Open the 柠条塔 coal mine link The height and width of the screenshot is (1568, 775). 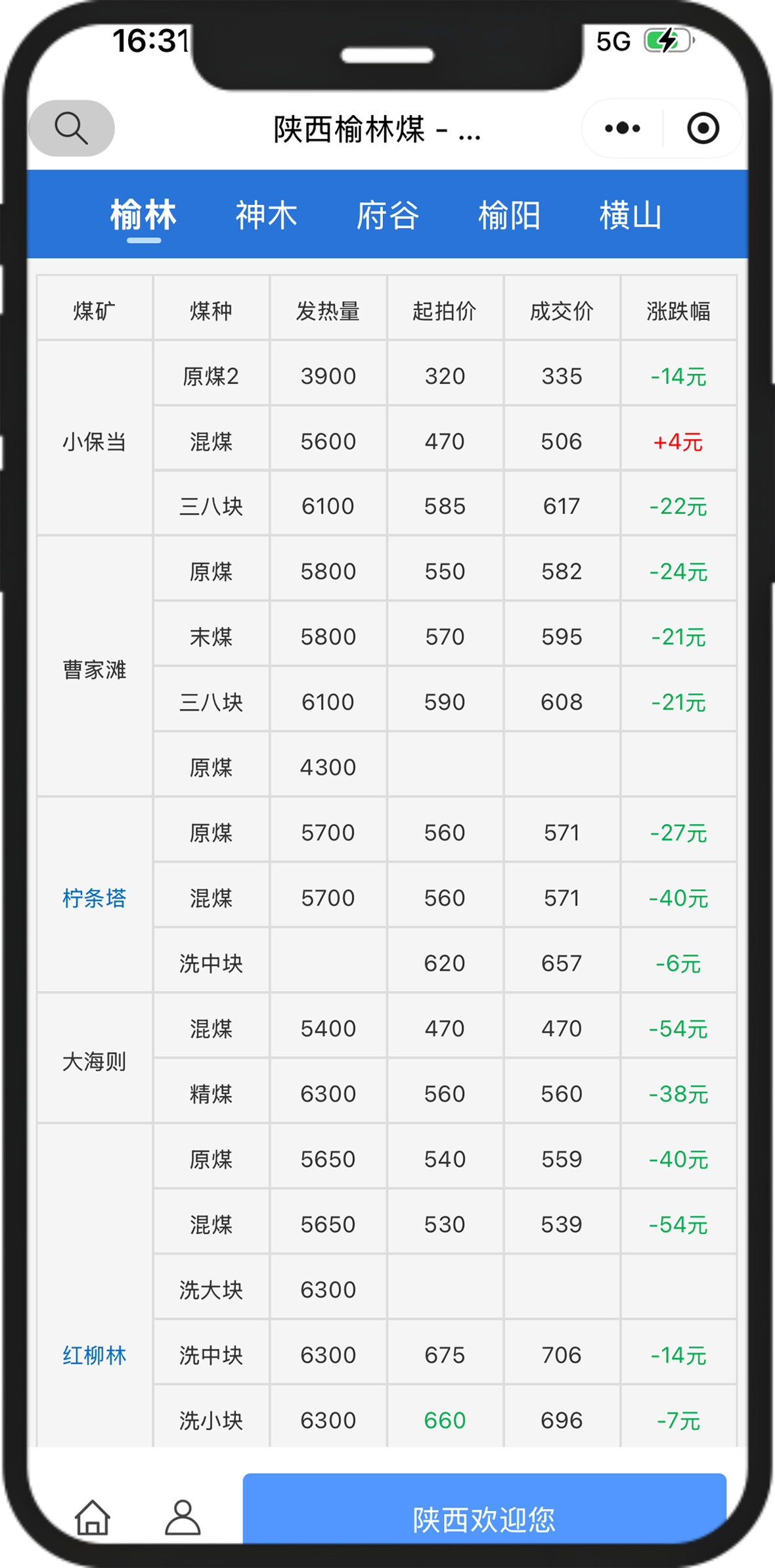tap(95, 898)
